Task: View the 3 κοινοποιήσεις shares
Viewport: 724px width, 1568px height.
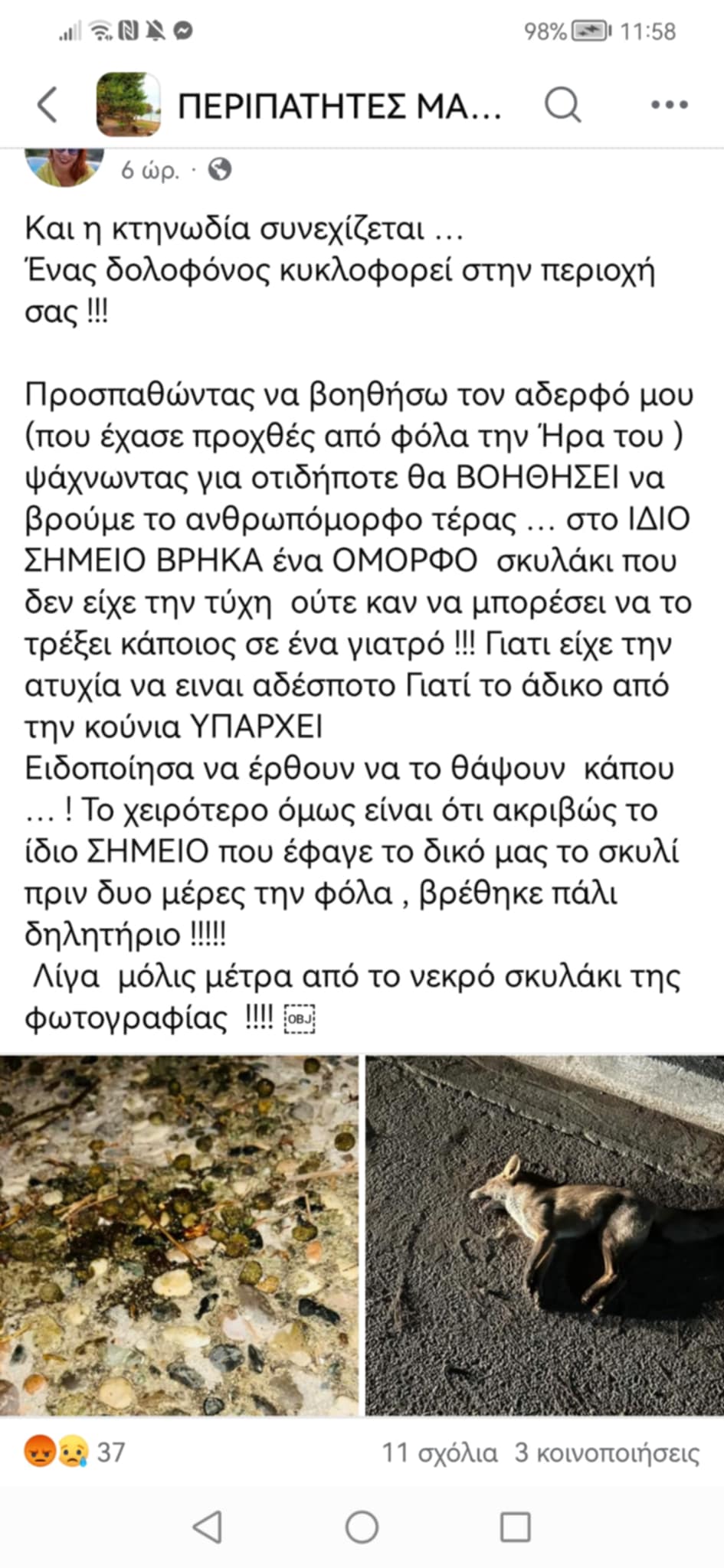Action: click(x=607, y=1452)
